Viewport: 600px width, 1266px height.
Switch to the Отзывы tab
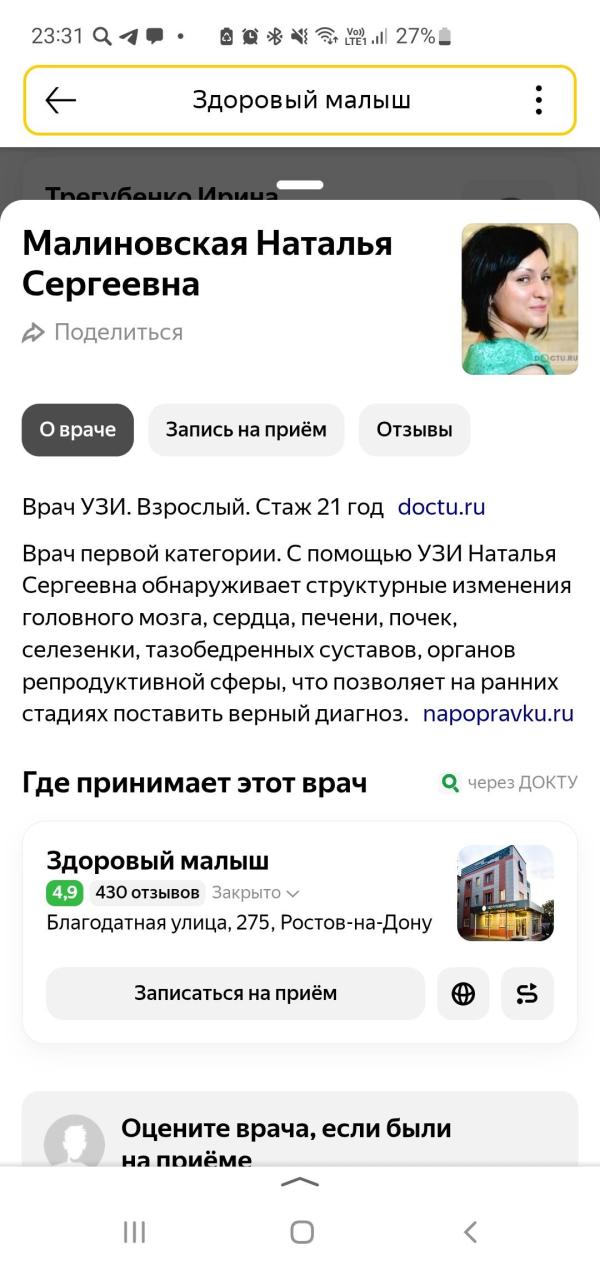point(414,430)
